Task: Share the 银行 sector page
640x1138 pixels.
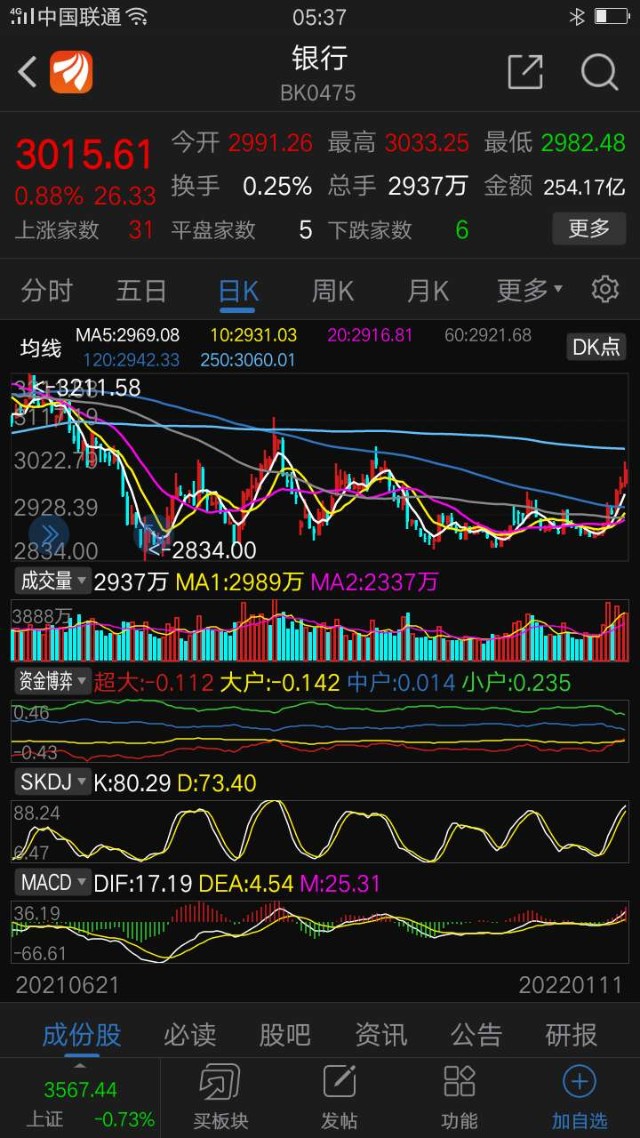Action: click(x=525, y=72)
